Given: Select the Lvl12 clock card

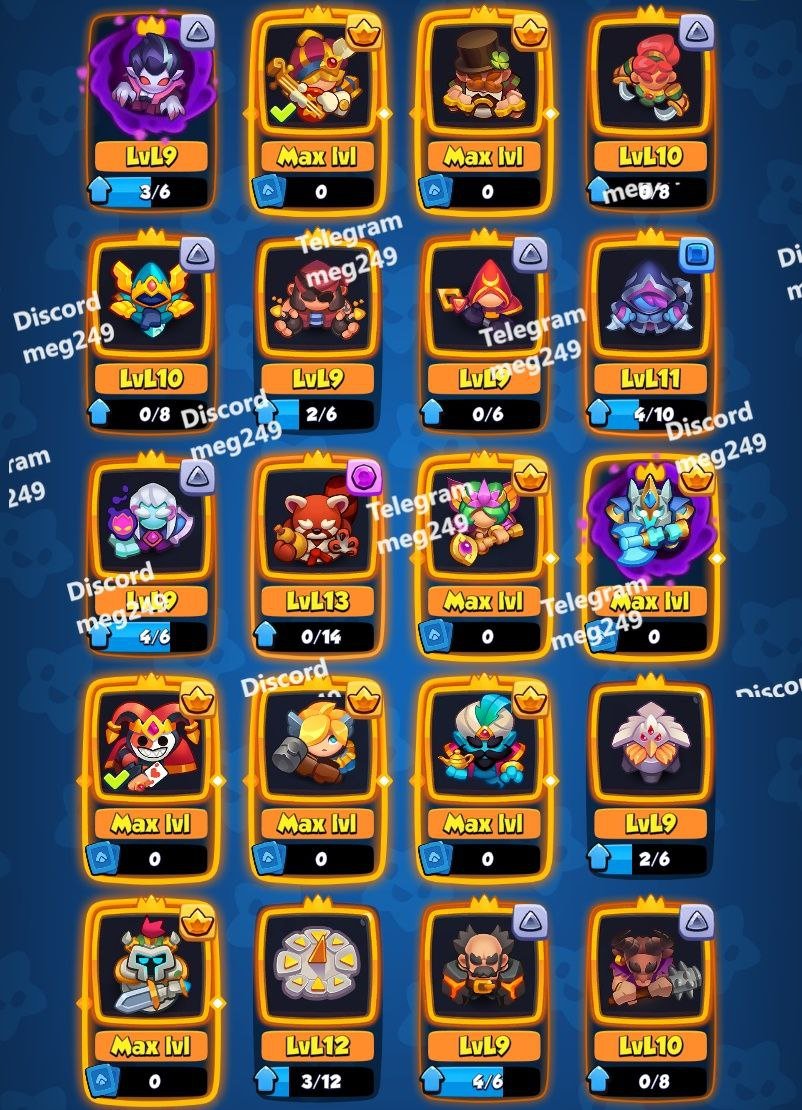Looking at the screenshot, I should coord(318,975).
